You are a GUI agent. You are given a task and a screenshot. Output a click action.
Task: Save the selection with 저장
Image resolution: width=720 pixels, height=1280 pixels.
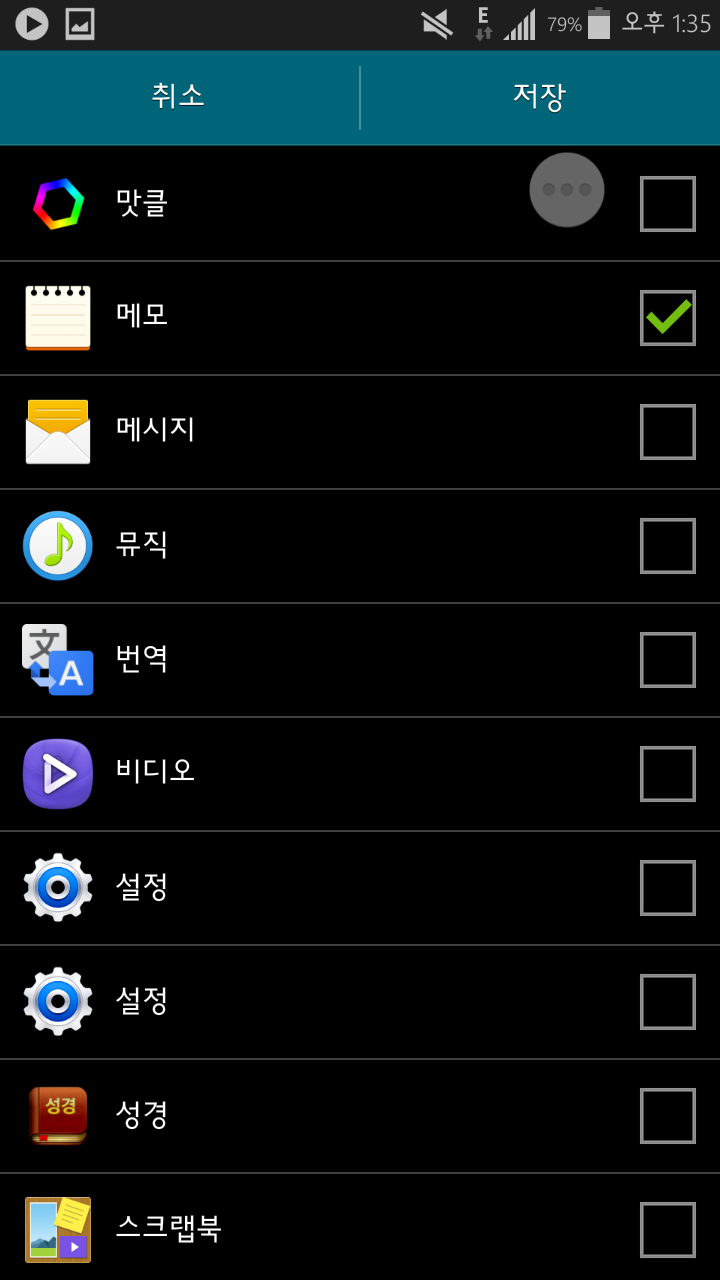point(539,96)
